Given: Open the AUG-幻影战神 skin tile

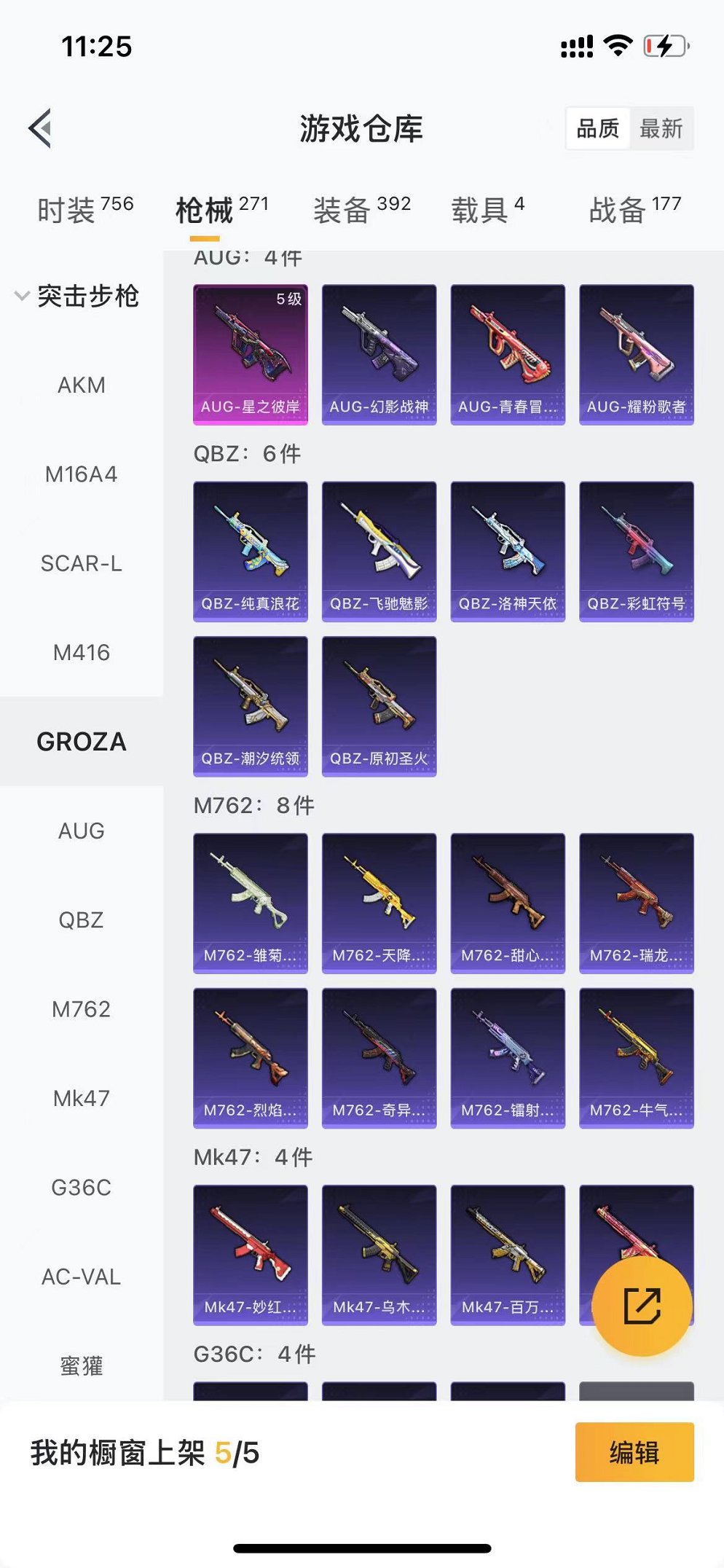Looking at the screenshot, I should (x=379, y=354).
